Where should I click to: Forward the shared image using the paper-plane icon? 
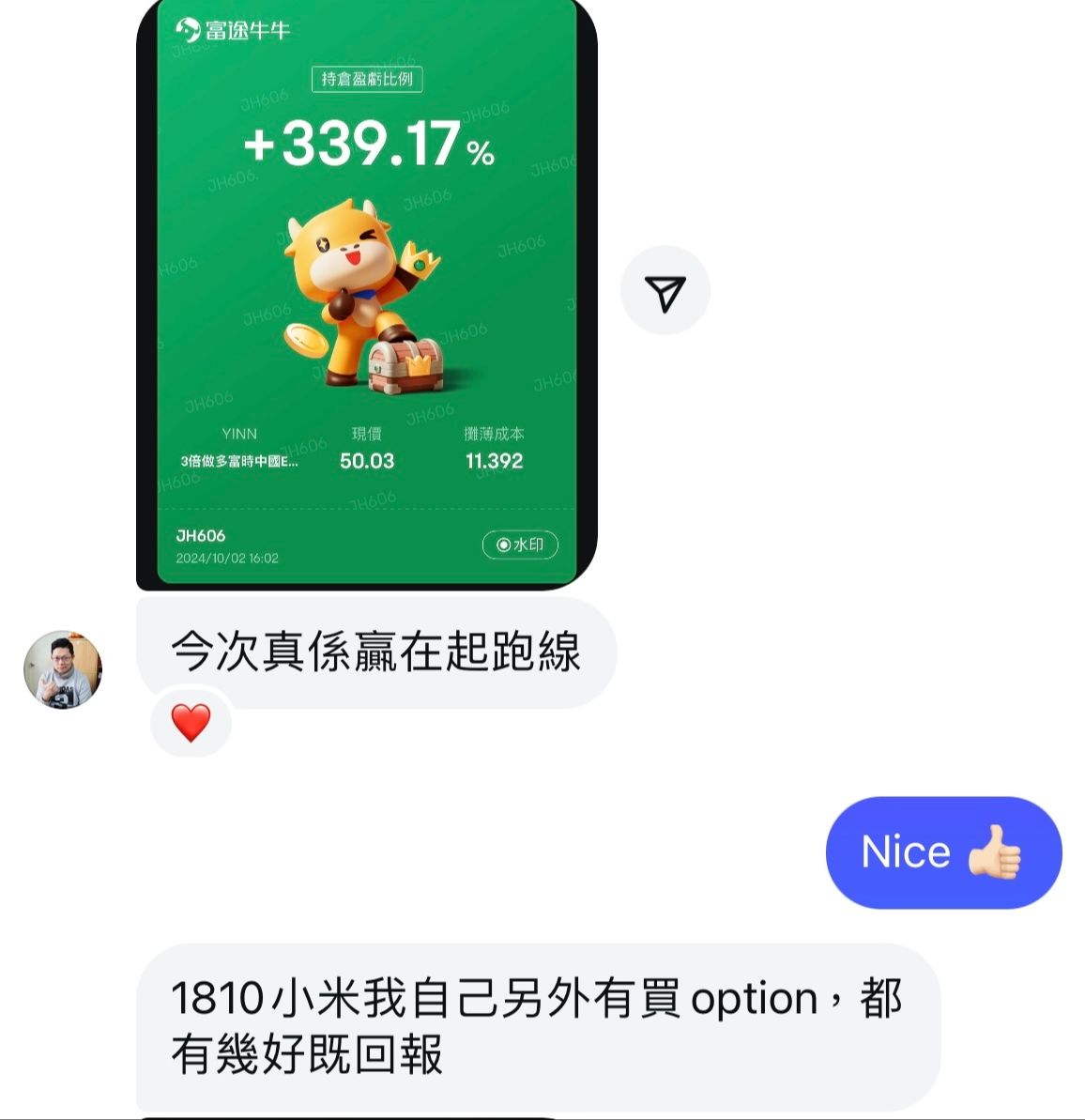coord(665,292)
